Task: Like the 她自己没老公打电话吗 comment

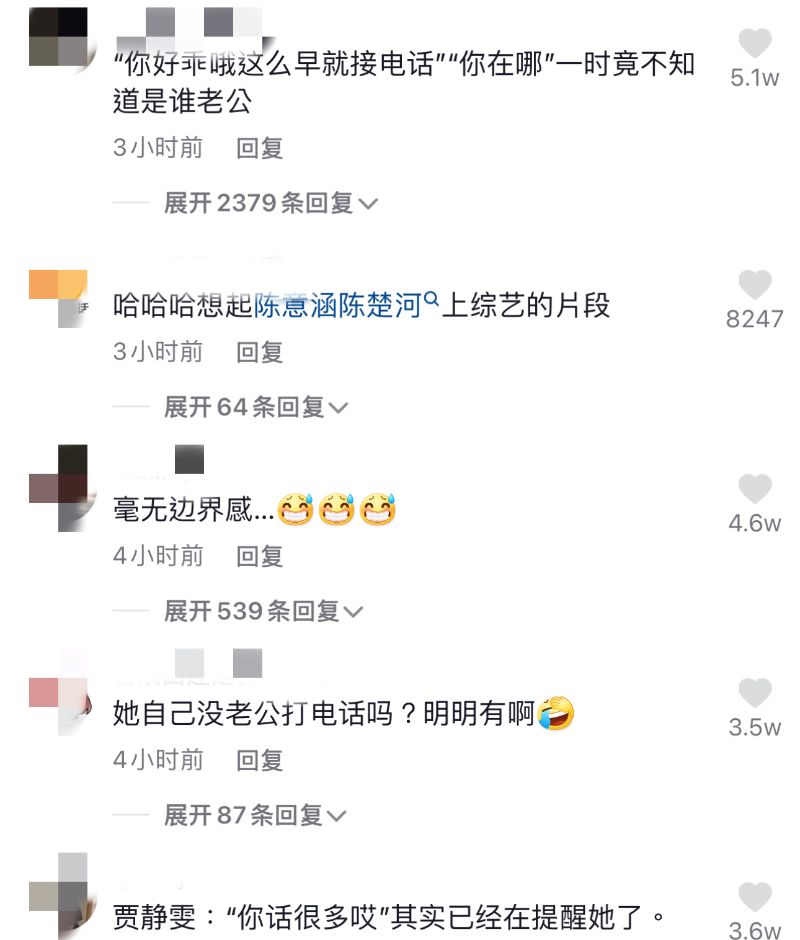Action: [755, 694]
